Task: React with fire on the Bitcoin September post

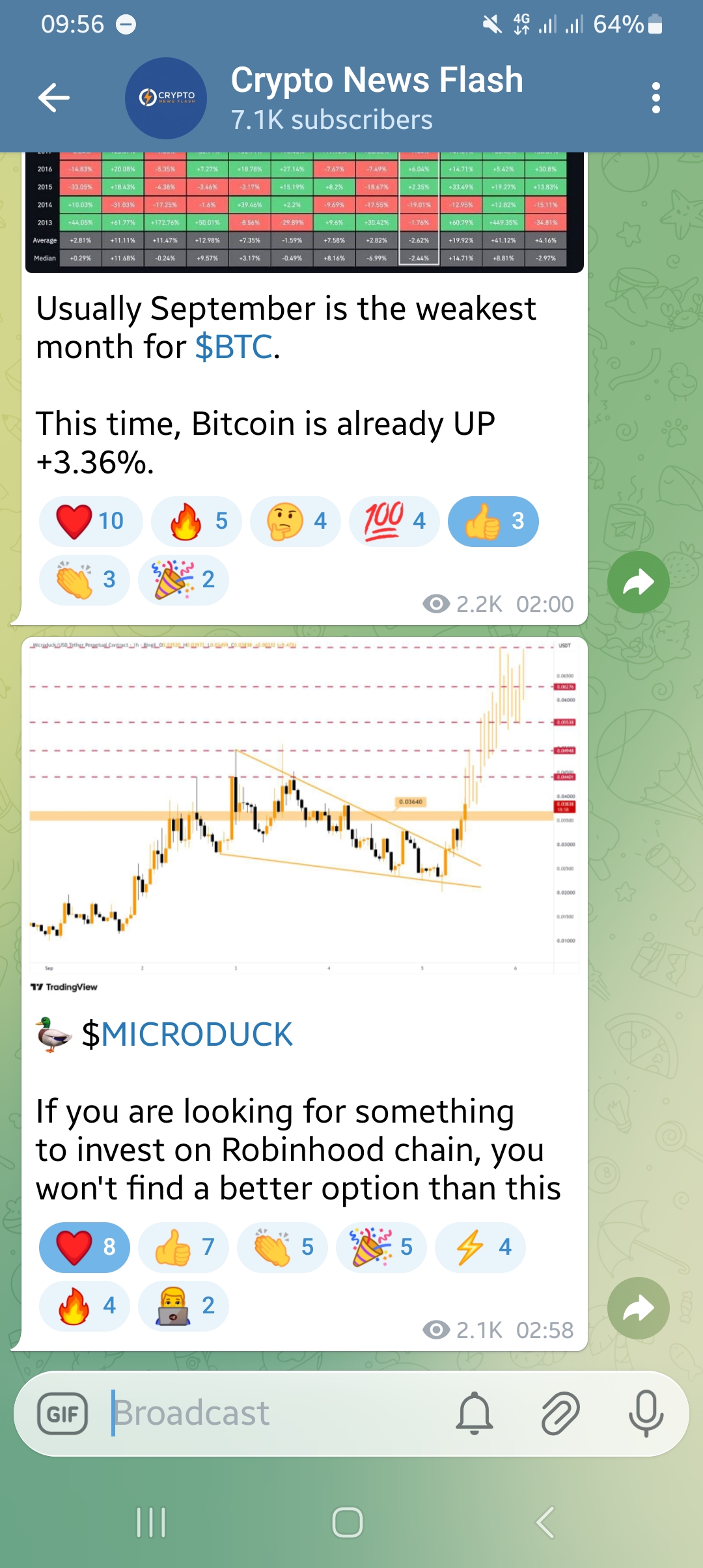Action: [196, 521]
